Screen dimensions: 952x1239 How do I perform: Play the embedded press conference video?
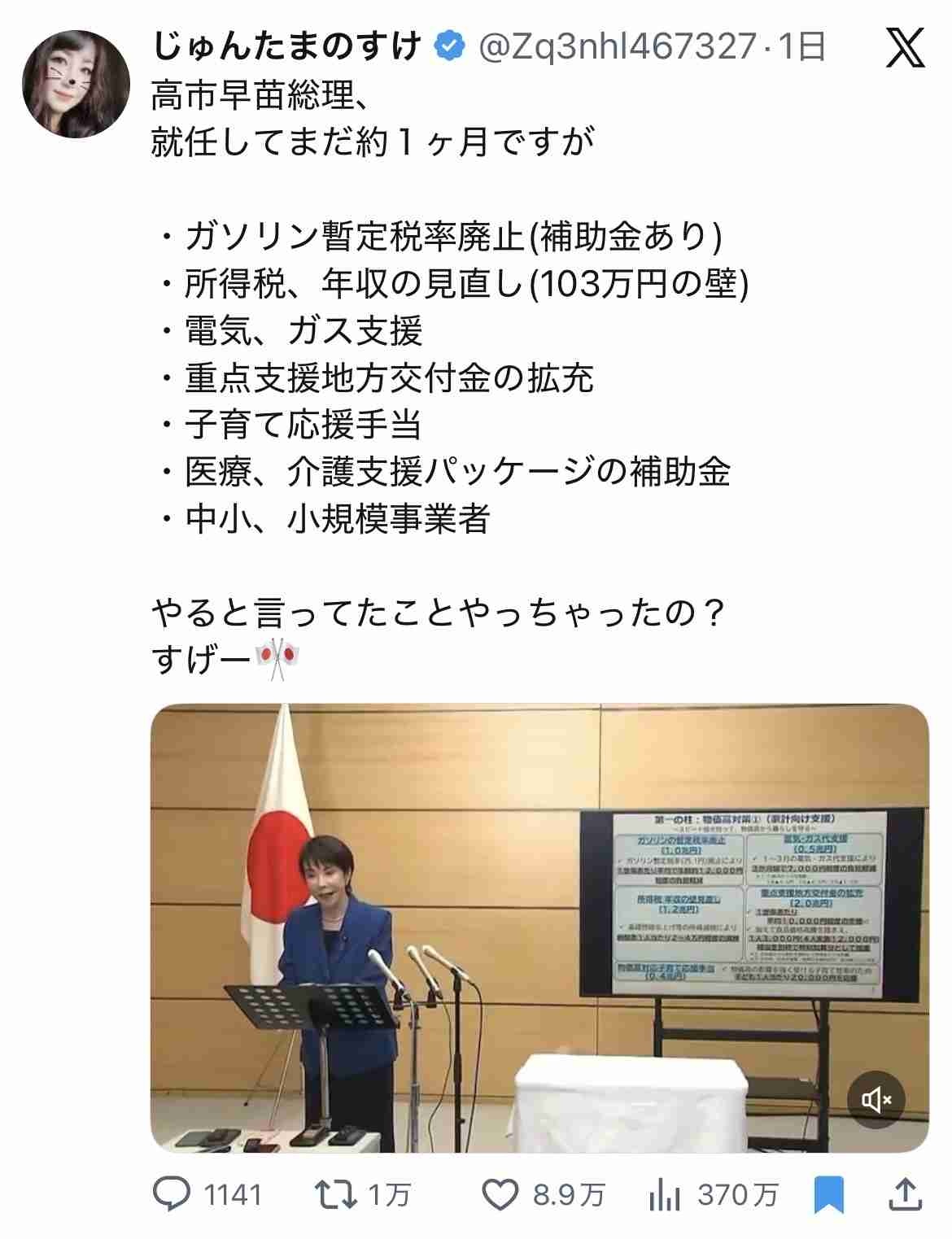(x=539, y=927)
